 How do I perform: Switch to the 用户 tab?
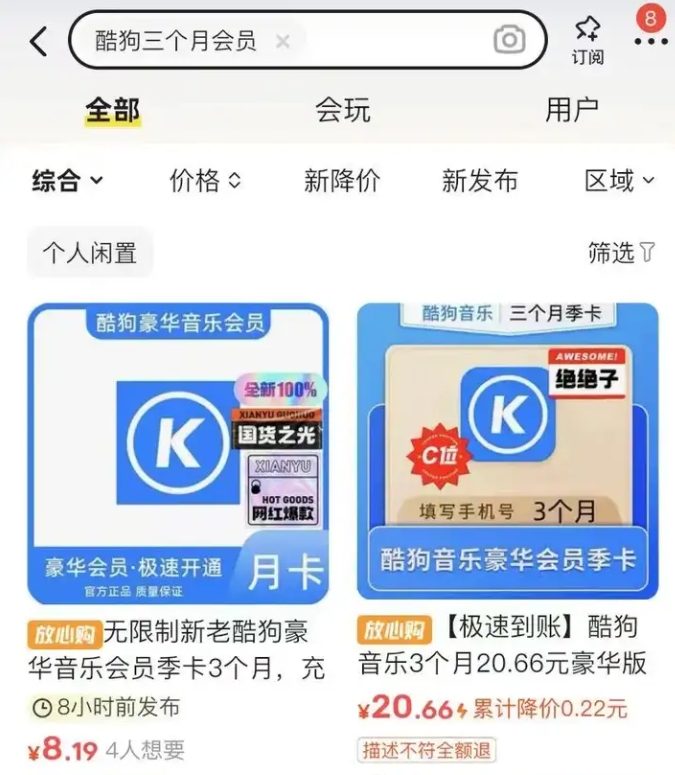[572, 110]
